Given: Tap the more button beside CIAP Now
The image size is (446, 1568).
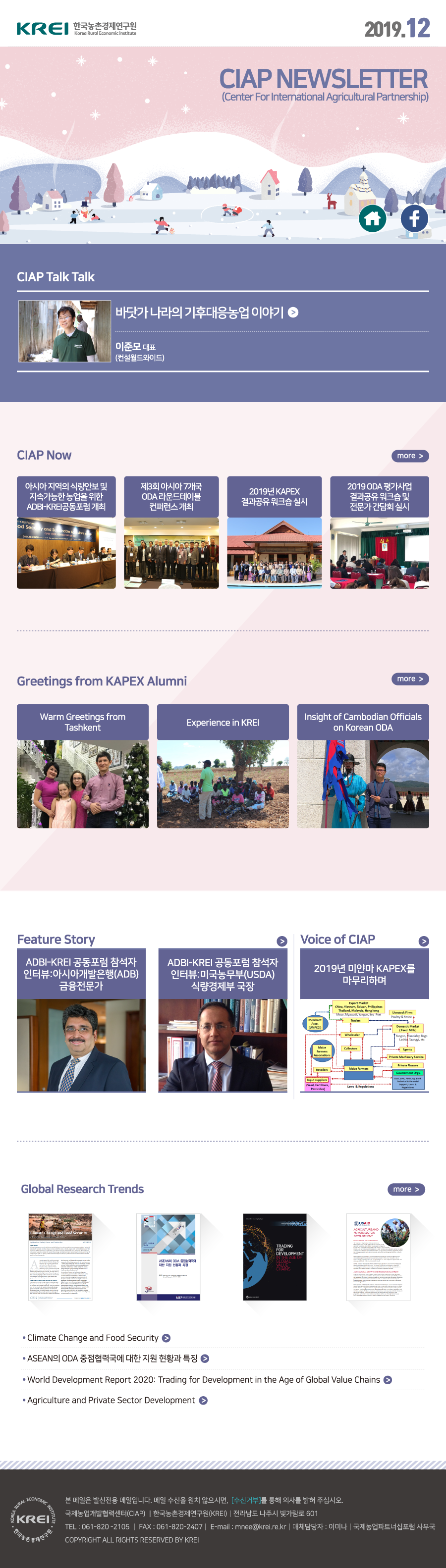Looking at the screenshot, I should coord(409,456).
